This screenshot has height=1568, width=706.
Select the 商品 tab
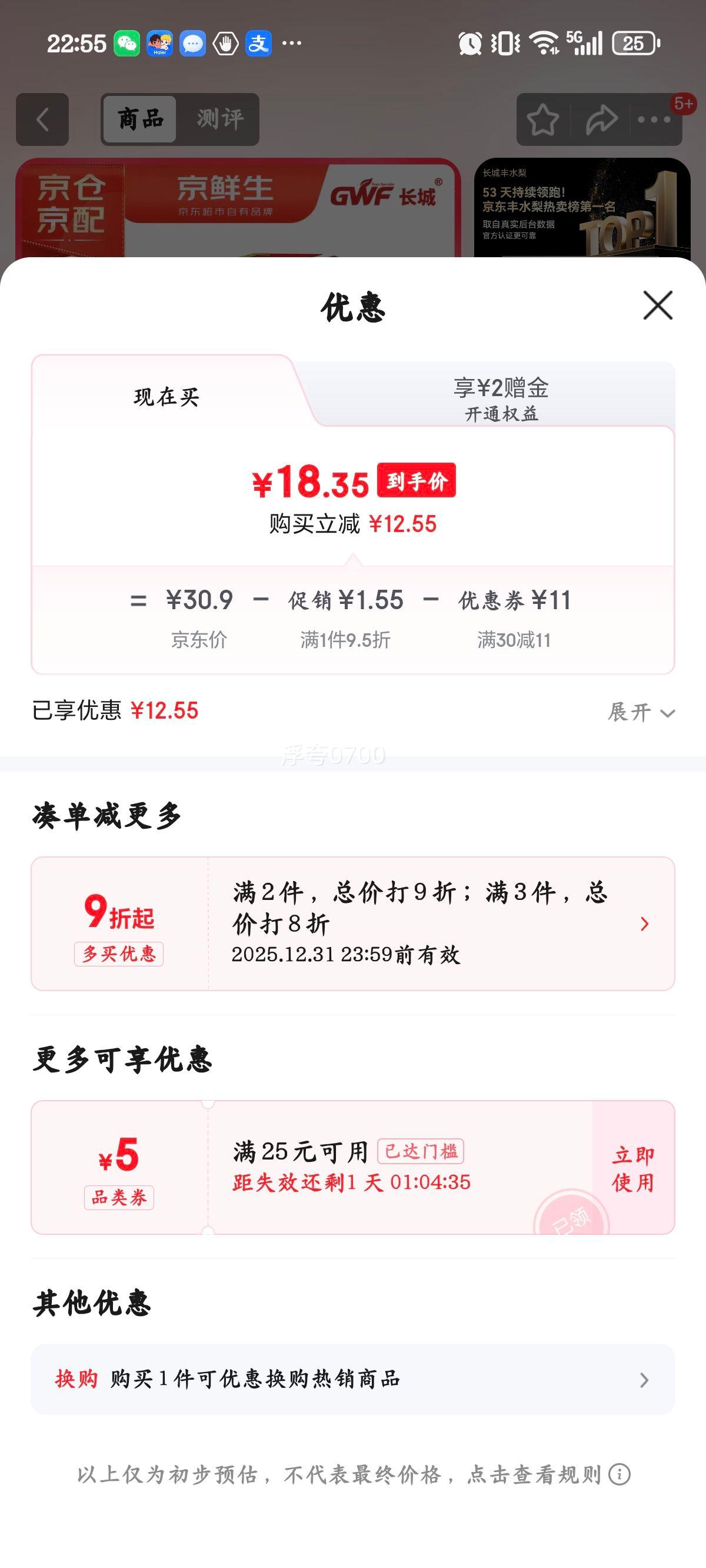pos(139,119)
